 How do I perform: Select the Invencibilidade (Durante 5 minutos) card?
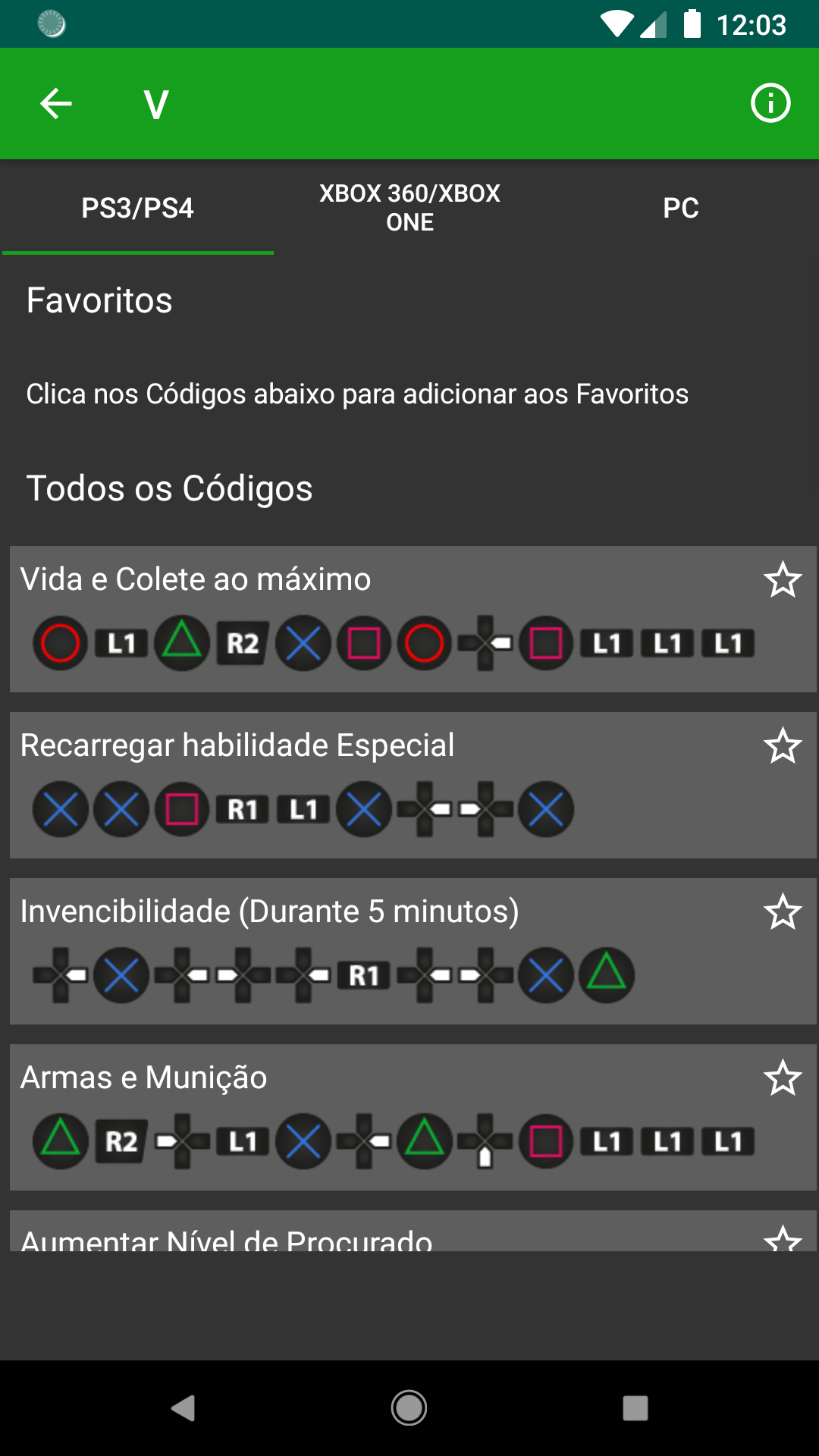pyautogui.click(x=413, y=951)
